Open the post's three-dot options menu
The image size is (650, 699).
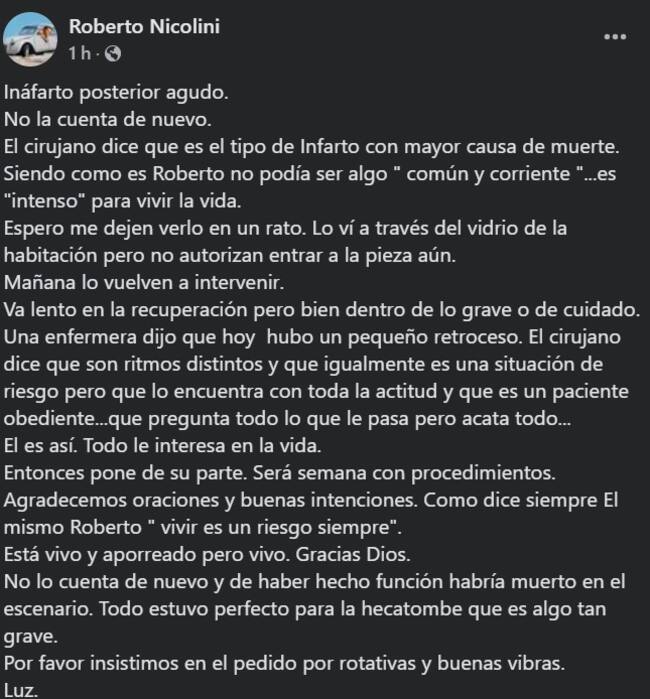tap(616, 36)
